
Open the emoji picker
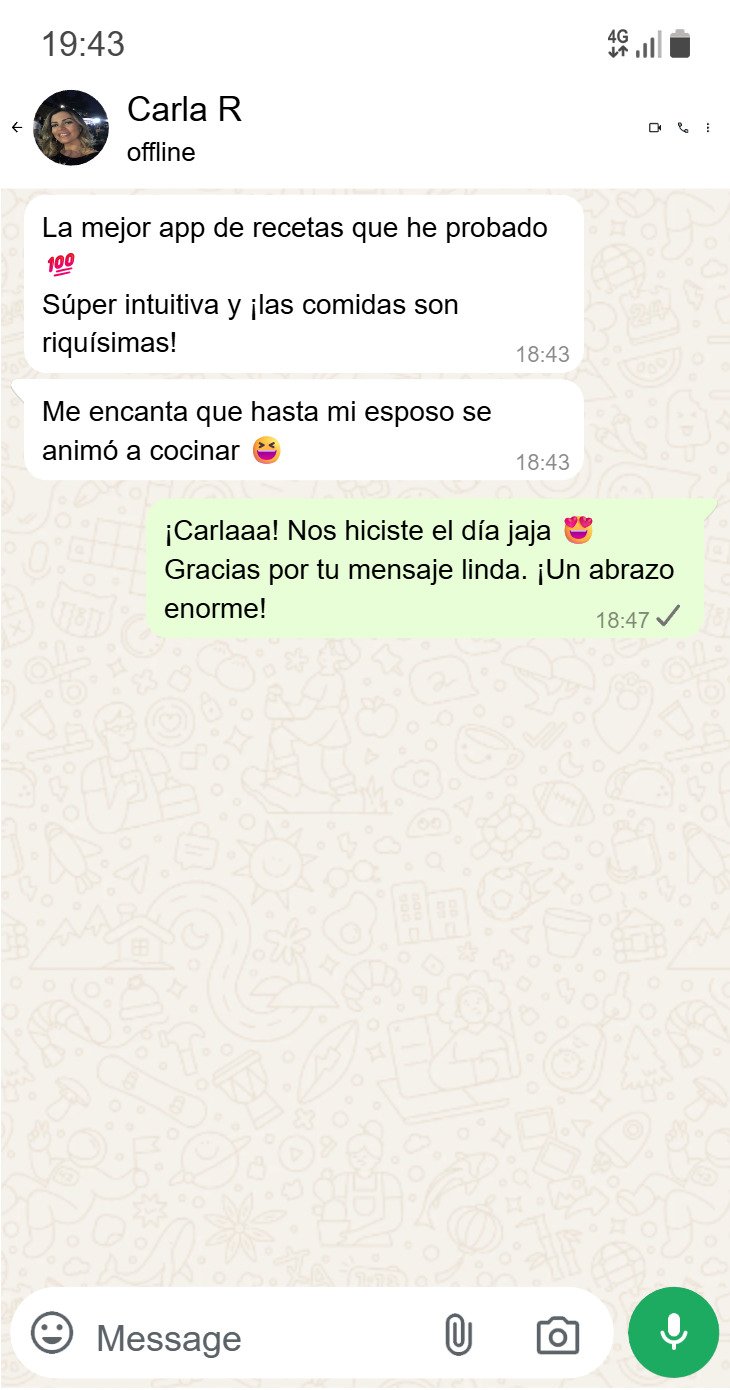[x=52, y=1334]
